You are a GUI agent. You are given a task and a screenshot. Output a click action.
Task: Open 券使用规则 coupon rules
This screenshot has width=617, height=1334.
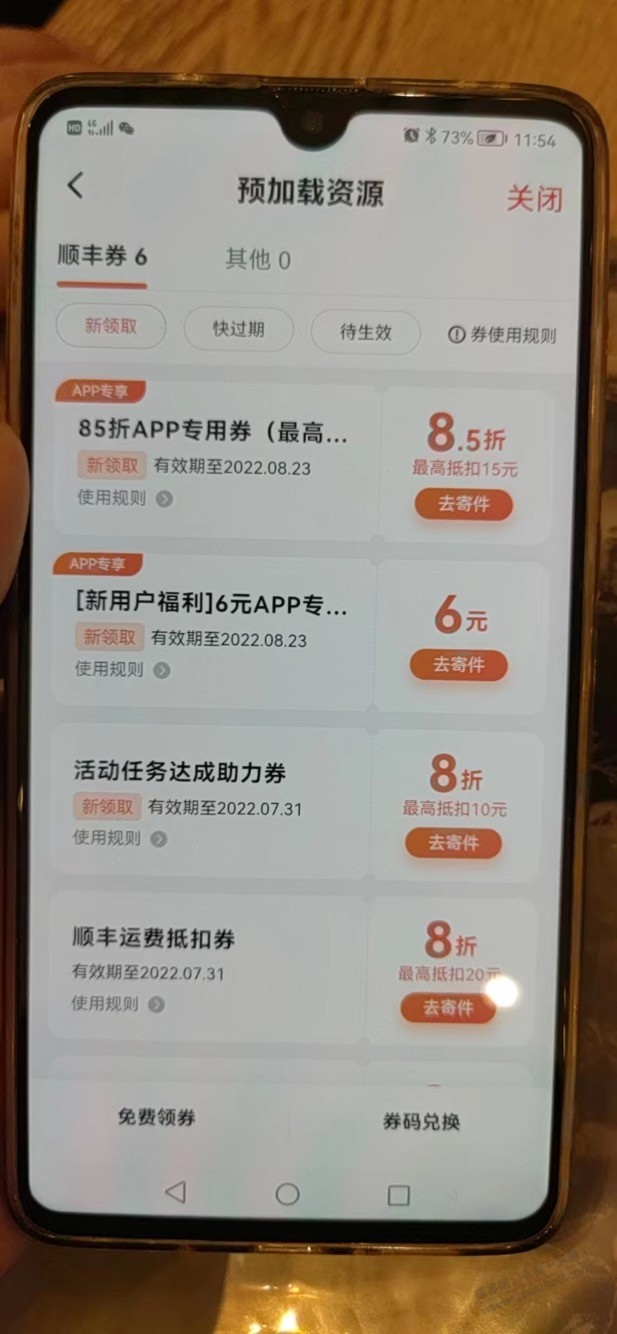click(x=500, y=335)
